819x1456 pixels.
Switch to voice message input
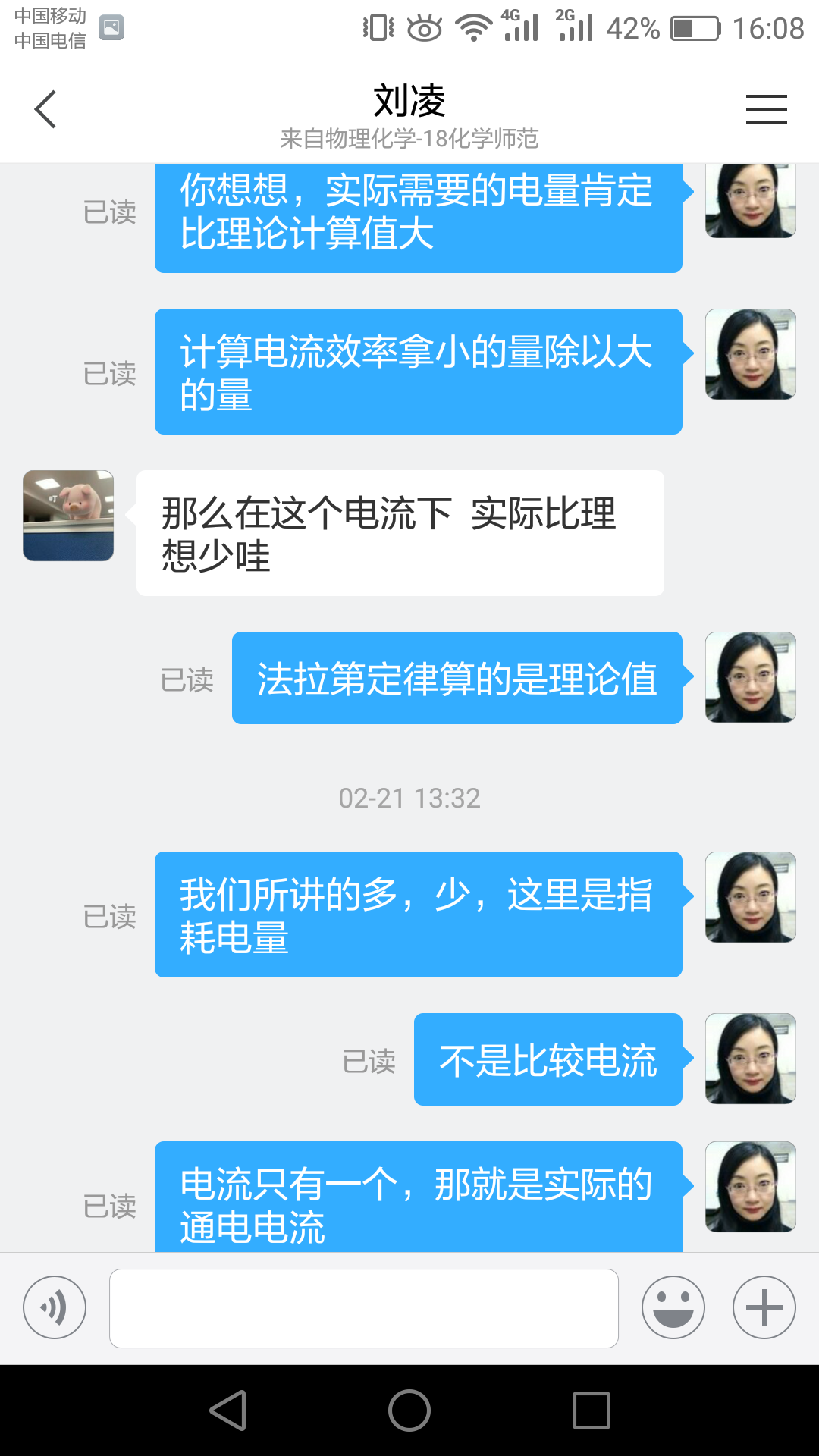pos(55,1307)
